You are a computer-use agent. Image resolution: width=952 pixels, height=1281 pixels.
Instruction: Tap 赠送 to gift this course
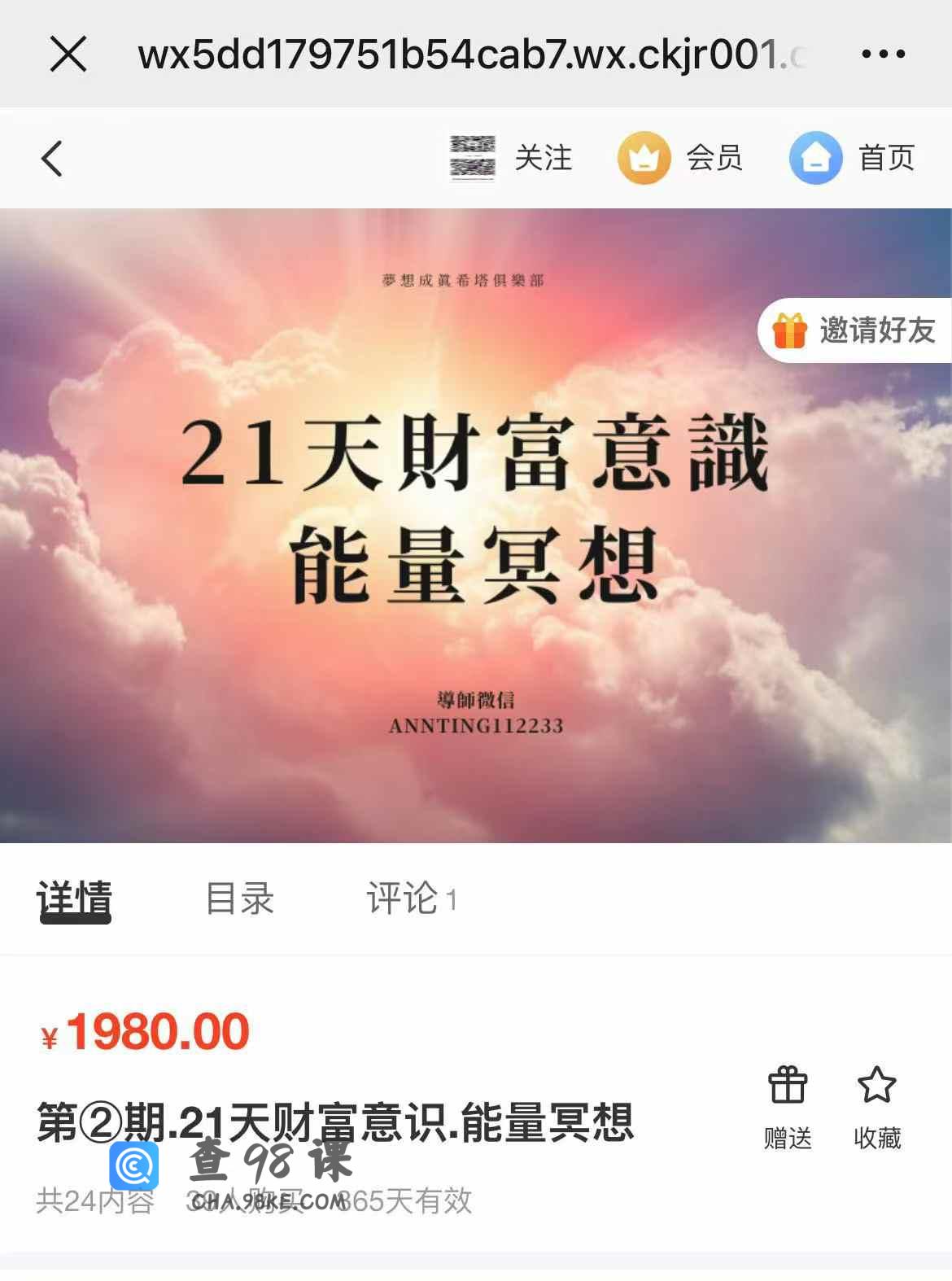(x=788, y=1107)
